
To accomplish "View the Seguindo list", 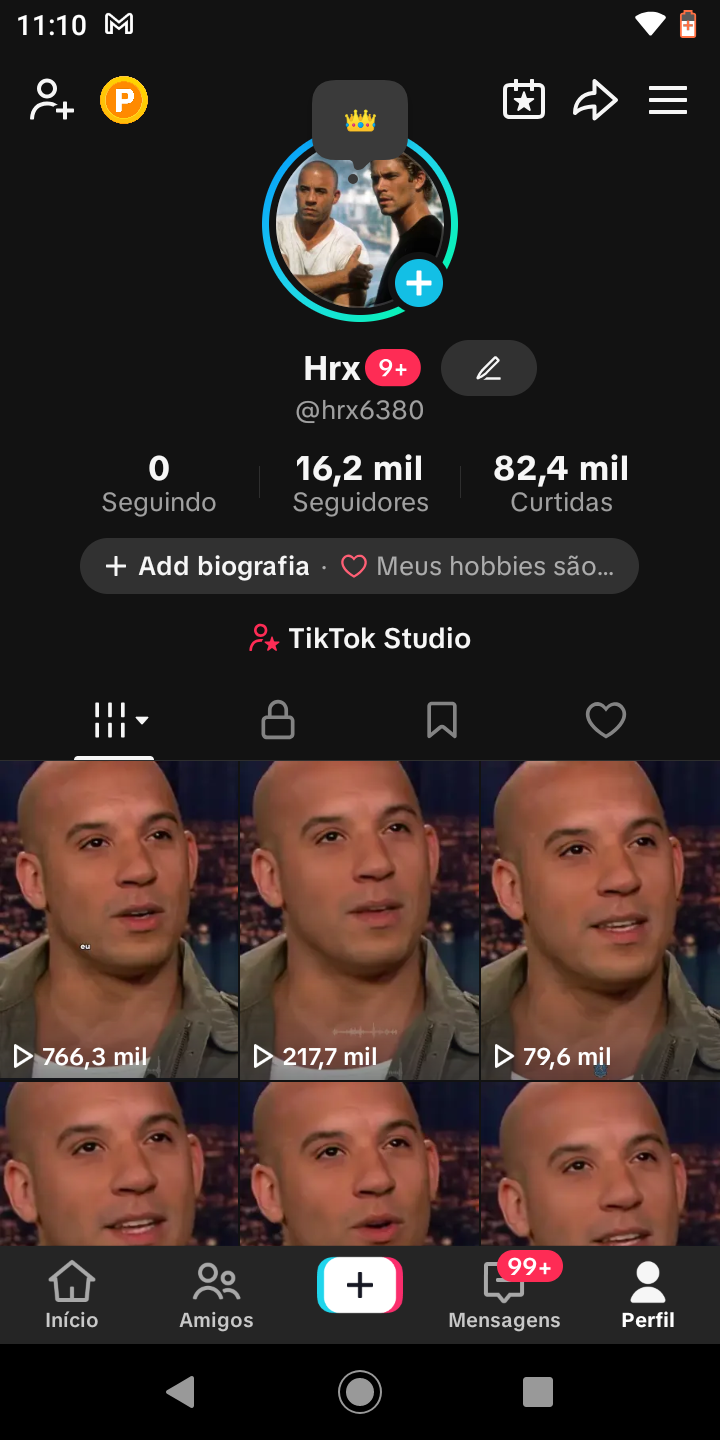I will click(159, 483).
